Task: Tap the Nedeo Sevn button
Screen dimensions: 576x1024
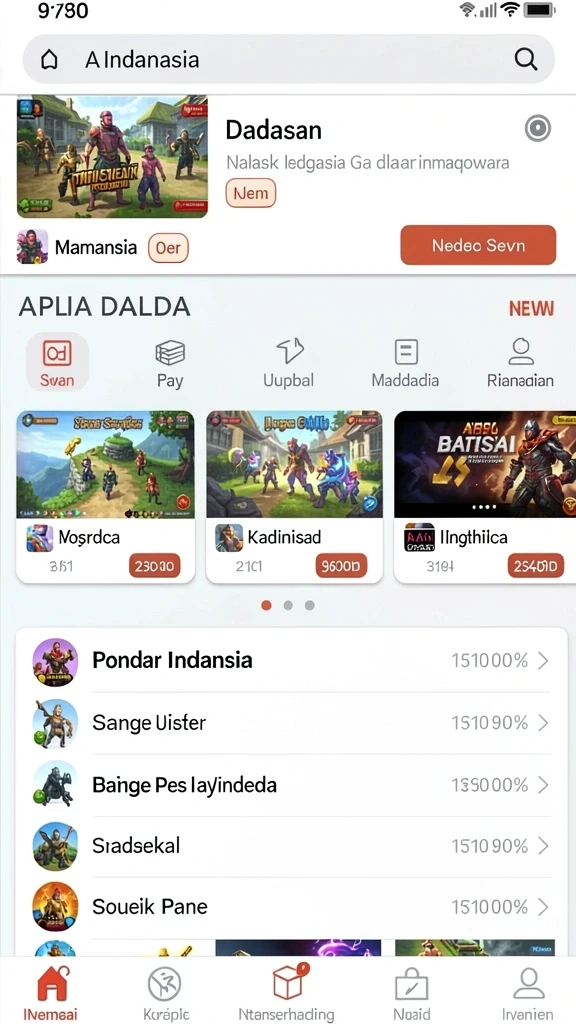Action: coord(478,245)
